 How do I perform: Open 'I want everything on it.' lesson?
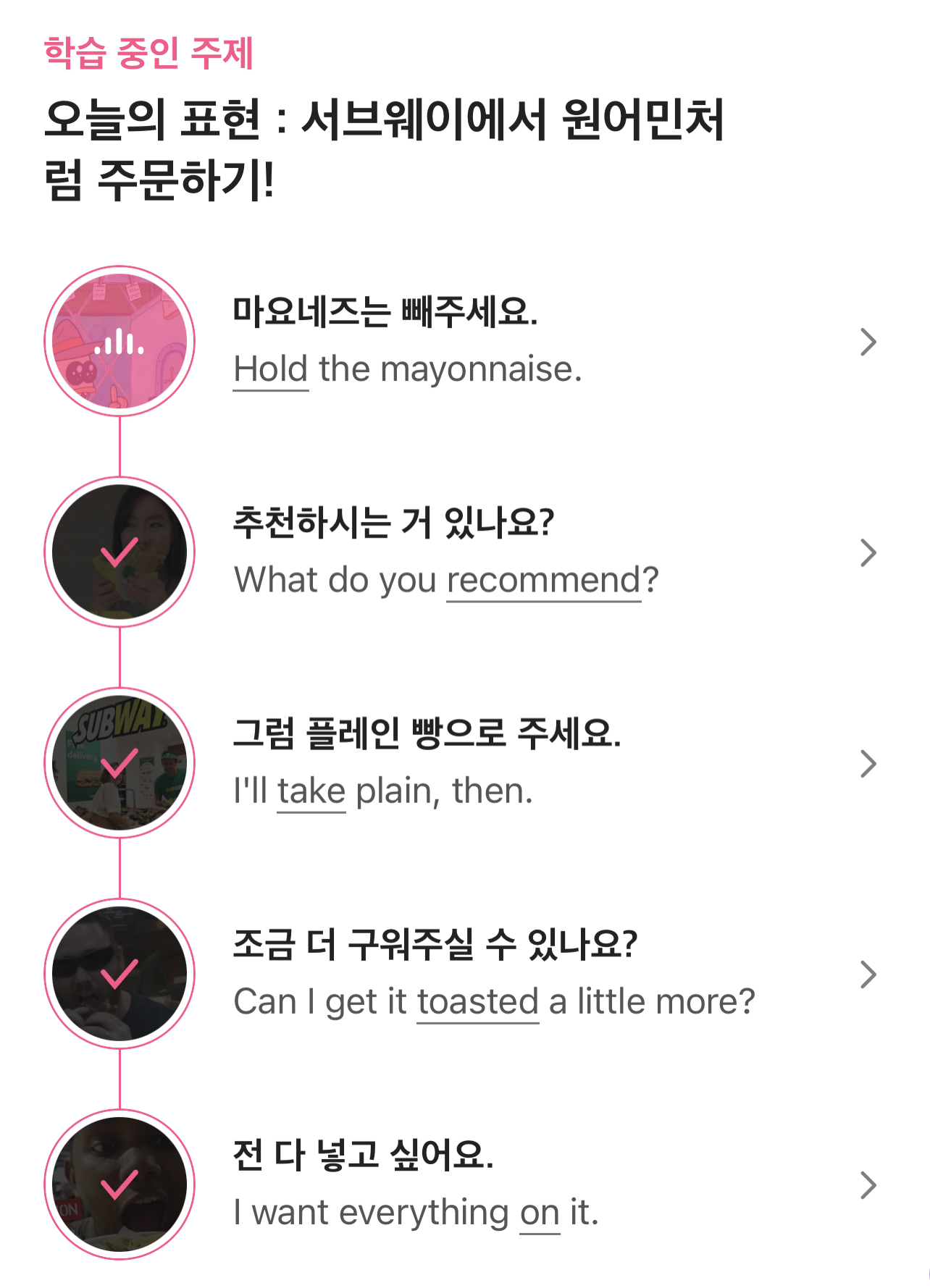pyautogui.click(x=465, y=1184)
